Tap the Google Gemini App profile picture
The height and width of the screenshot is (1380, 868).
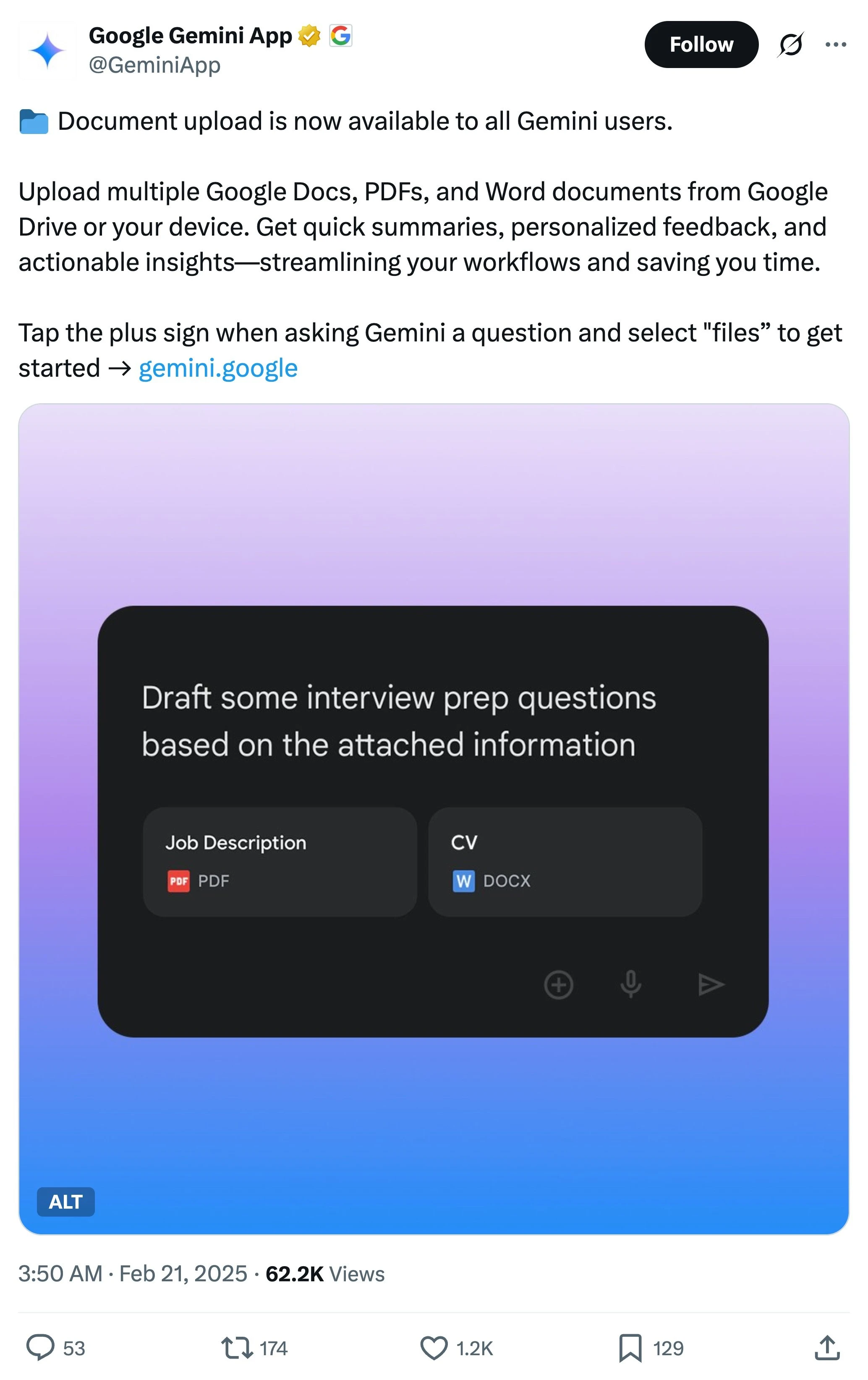click(47, 50)
